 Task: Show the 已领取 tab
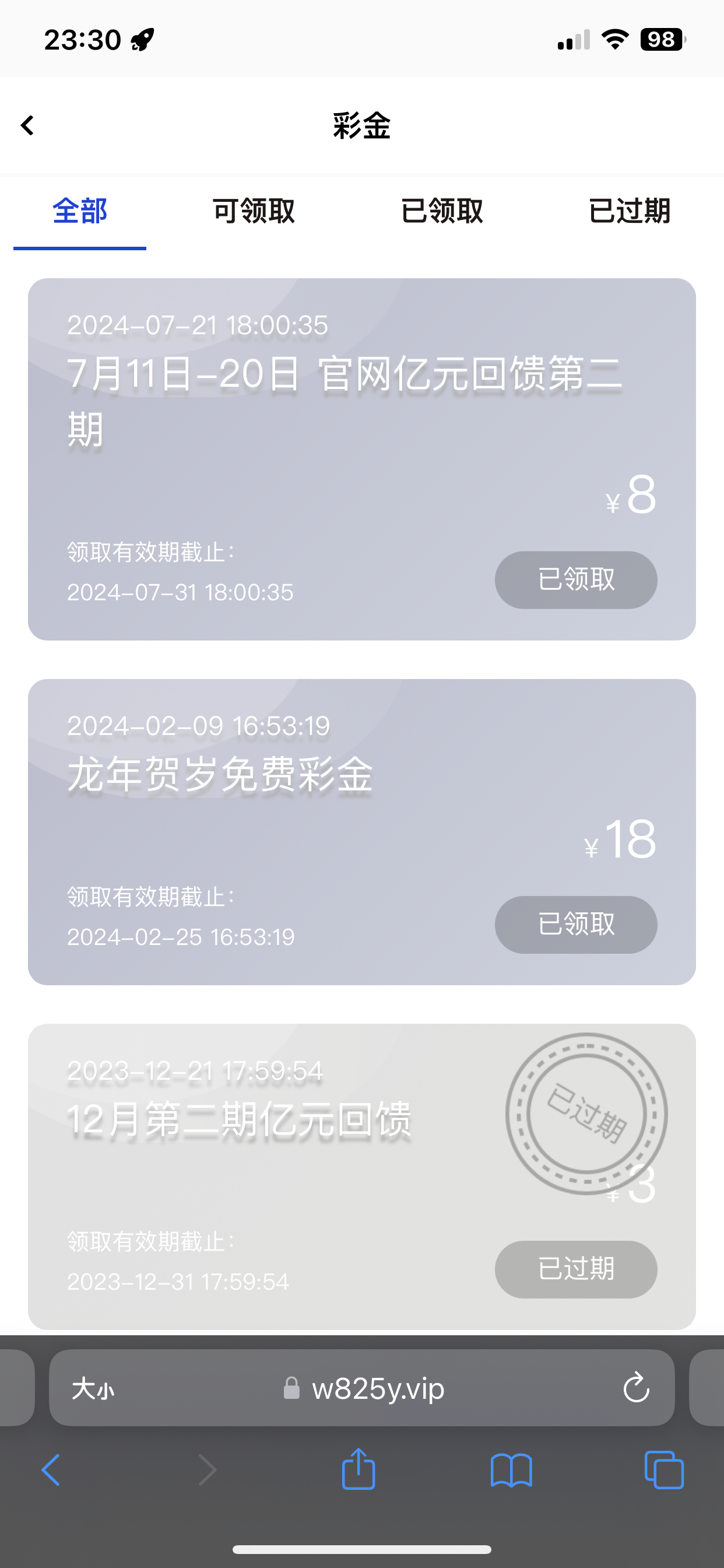(x=442, y=212)
